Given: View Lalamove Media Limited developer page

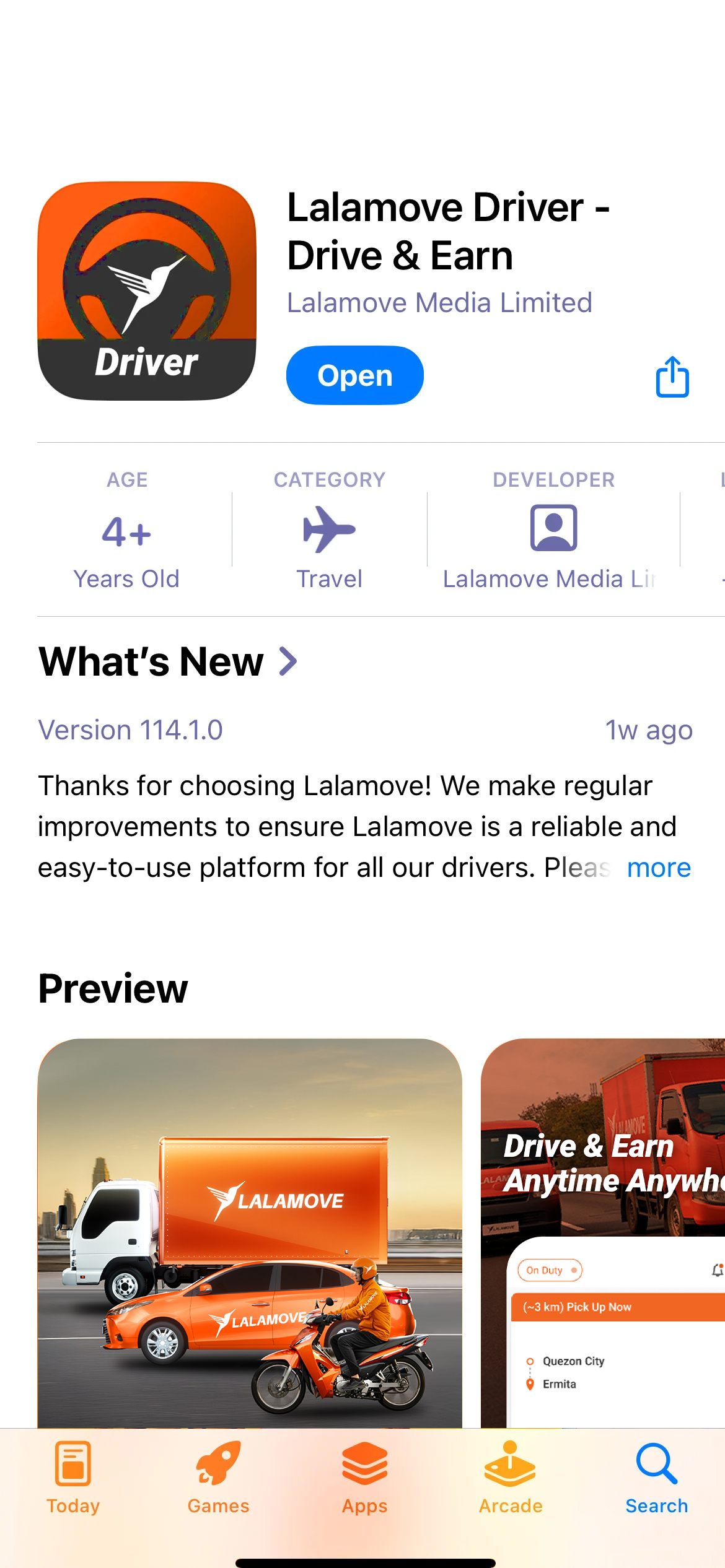Looking at the screenshot, I should pos(439,303).
